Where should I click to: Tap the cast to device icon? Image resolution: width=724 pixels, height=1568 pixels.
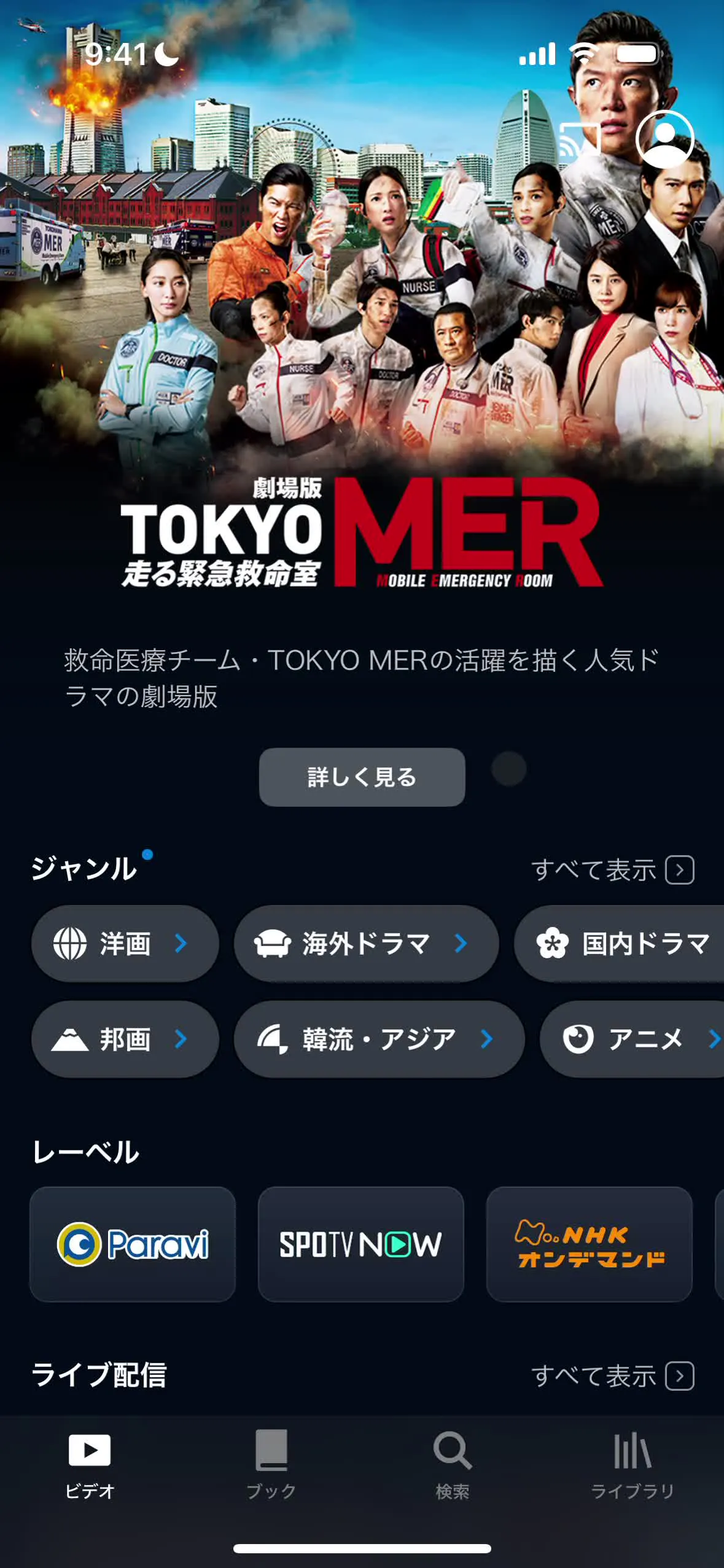click(579, 141)
